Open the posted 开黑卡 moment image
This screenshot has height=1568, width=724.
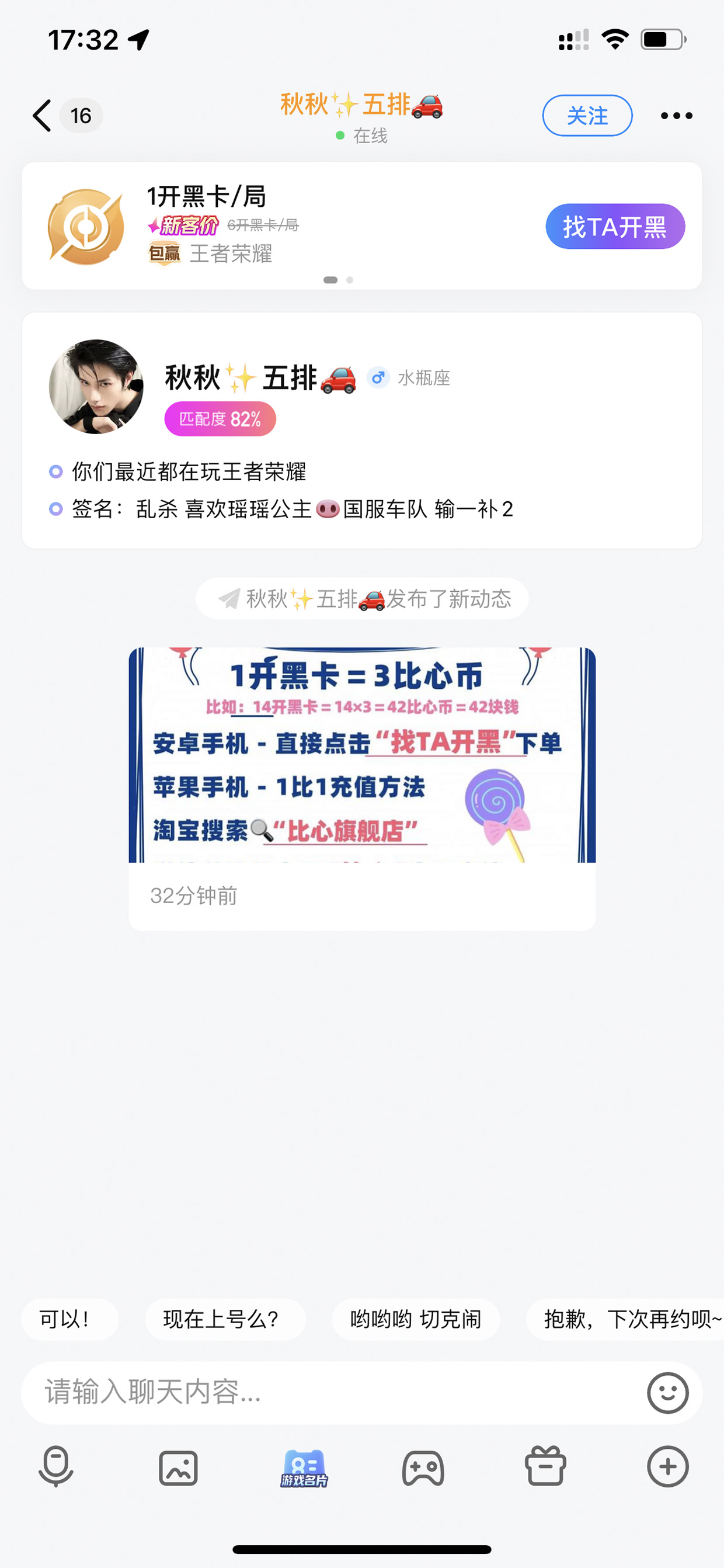pyautogui.click(x=362, y=755)
